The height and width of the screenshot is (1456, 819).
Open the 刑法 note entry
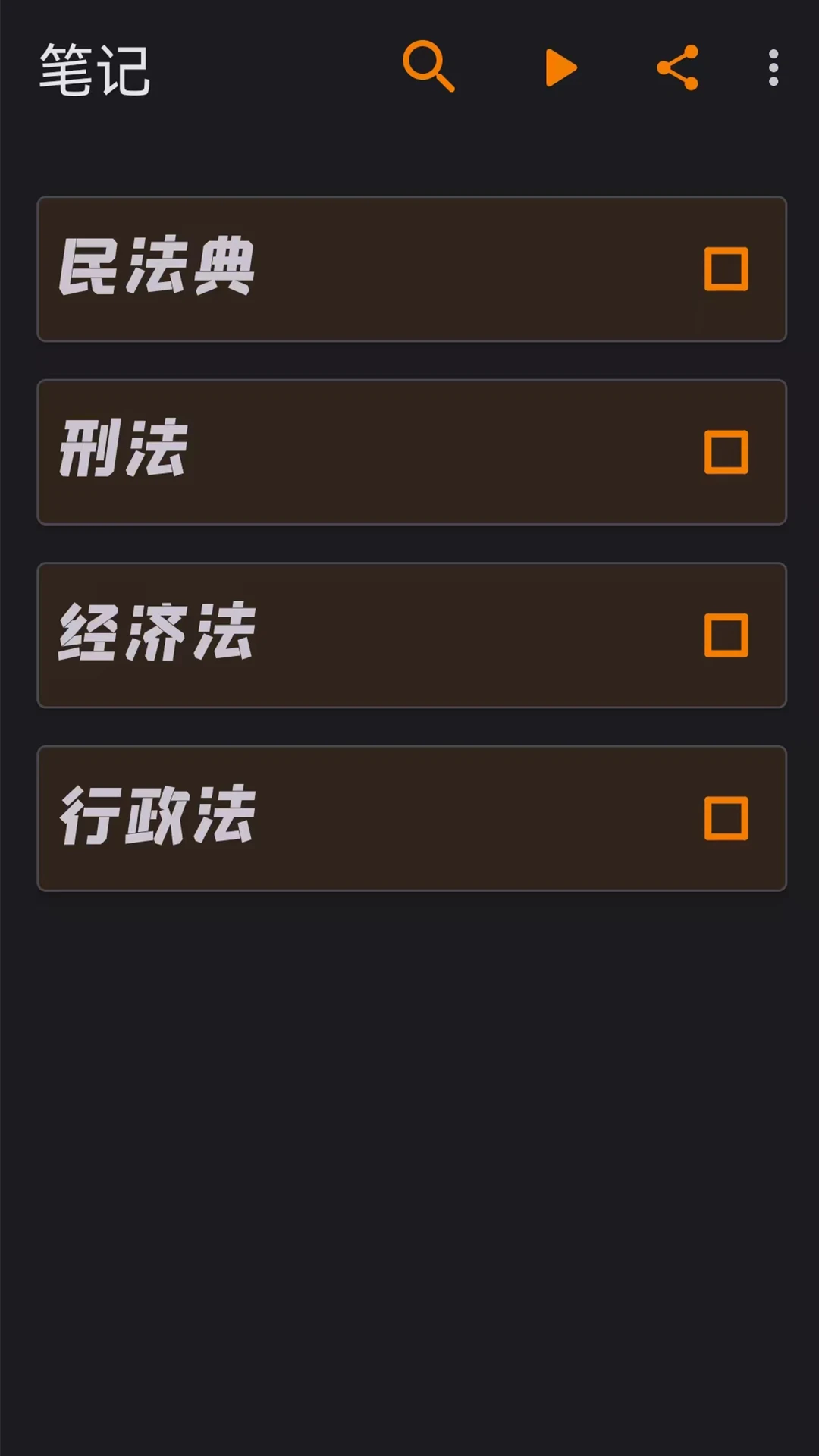[341, 453]
